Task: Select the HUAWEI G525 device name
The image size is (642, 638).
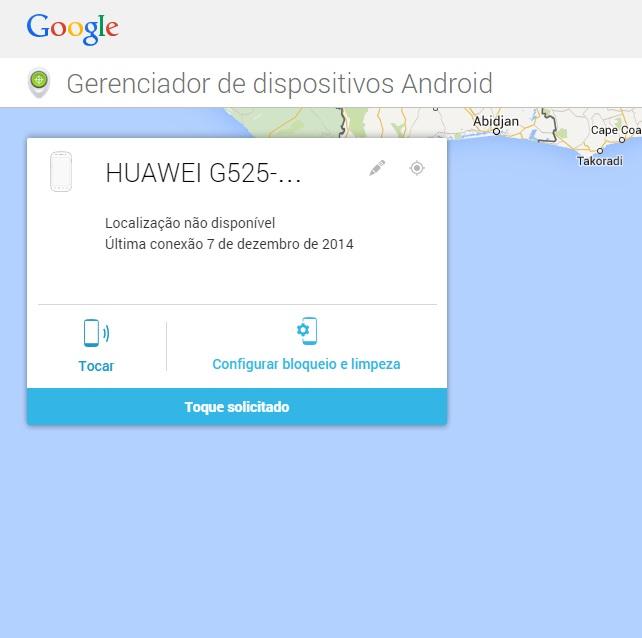Action: [203, 173]
